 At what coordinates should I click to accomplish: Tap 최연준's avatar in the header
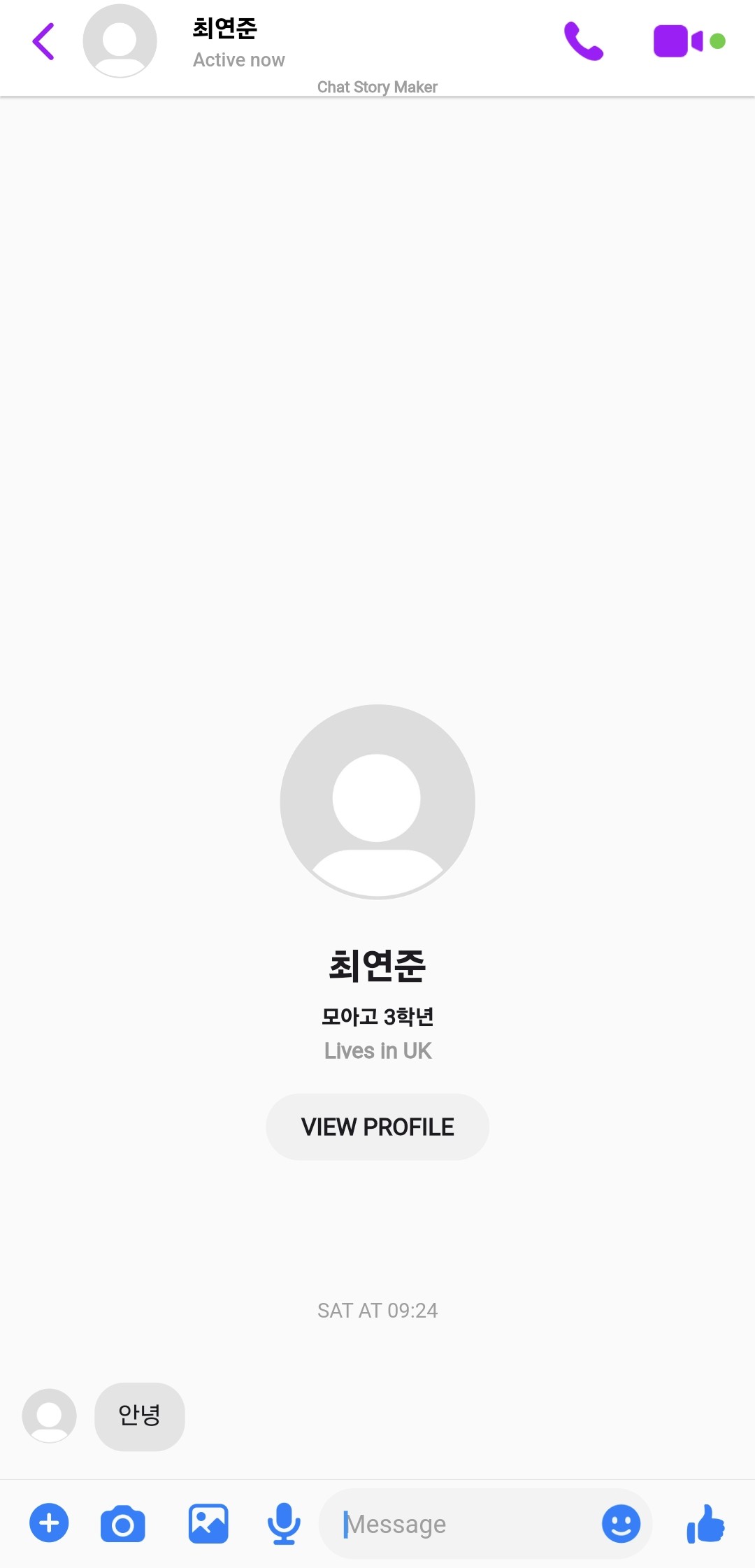click(120, 41)
